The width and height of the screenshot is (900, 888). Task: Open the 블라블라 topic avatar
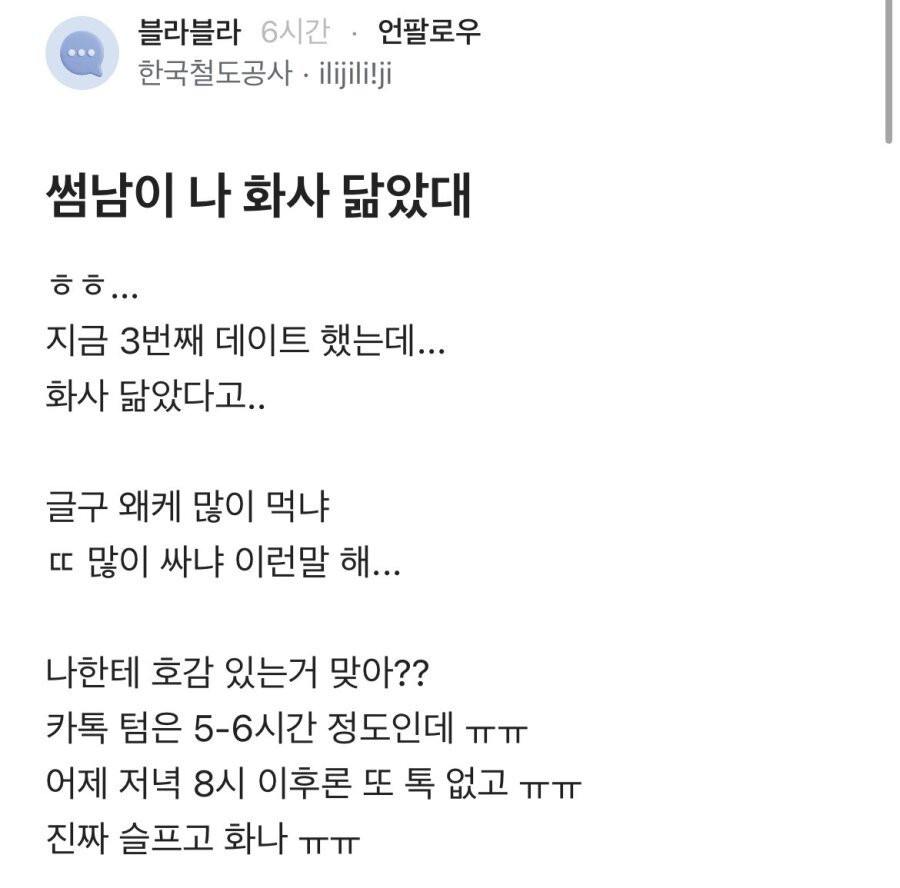(82, 53)
